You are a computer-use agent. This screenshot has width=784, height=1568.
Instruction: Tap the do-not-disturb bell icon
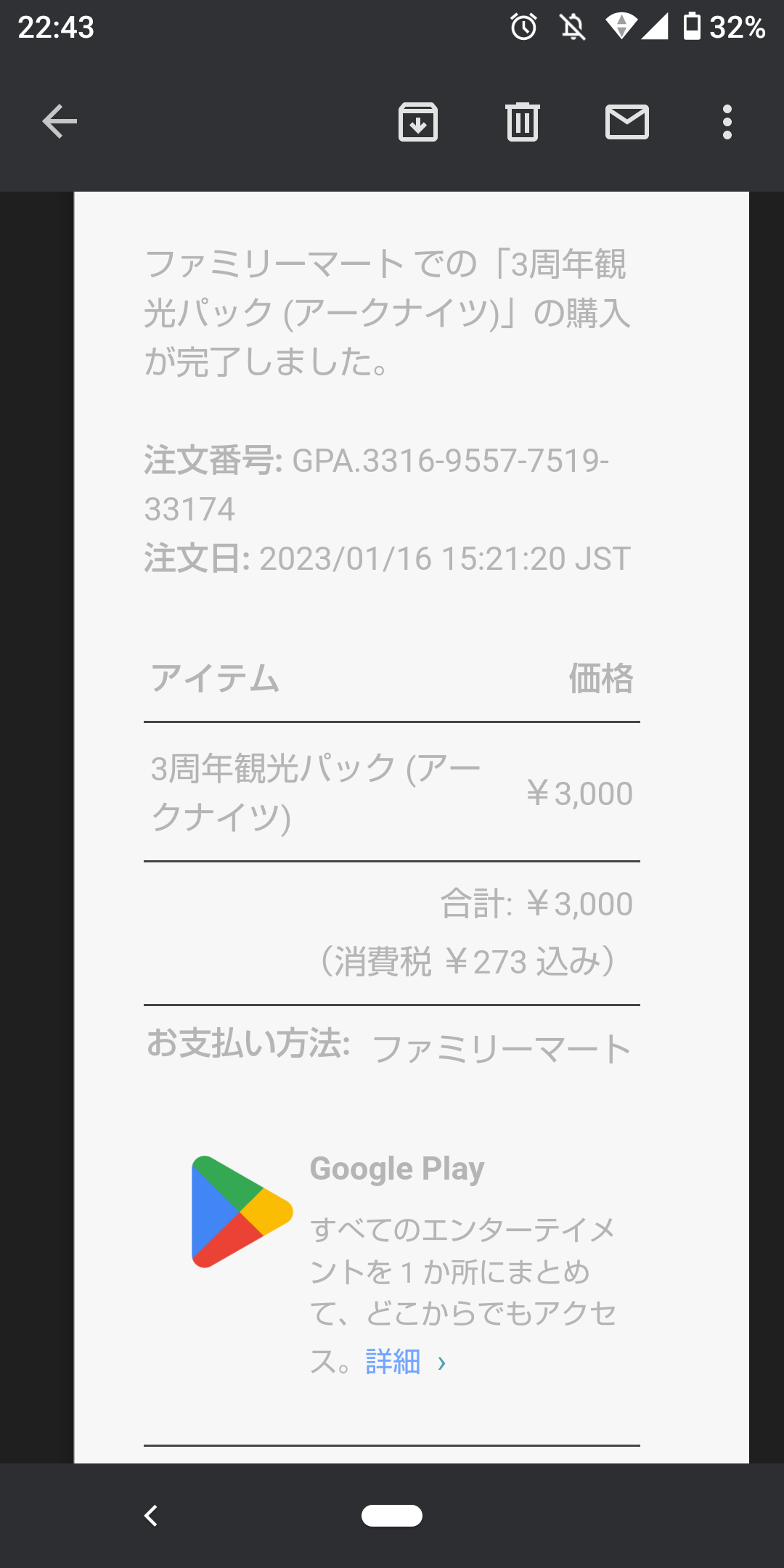571,28
